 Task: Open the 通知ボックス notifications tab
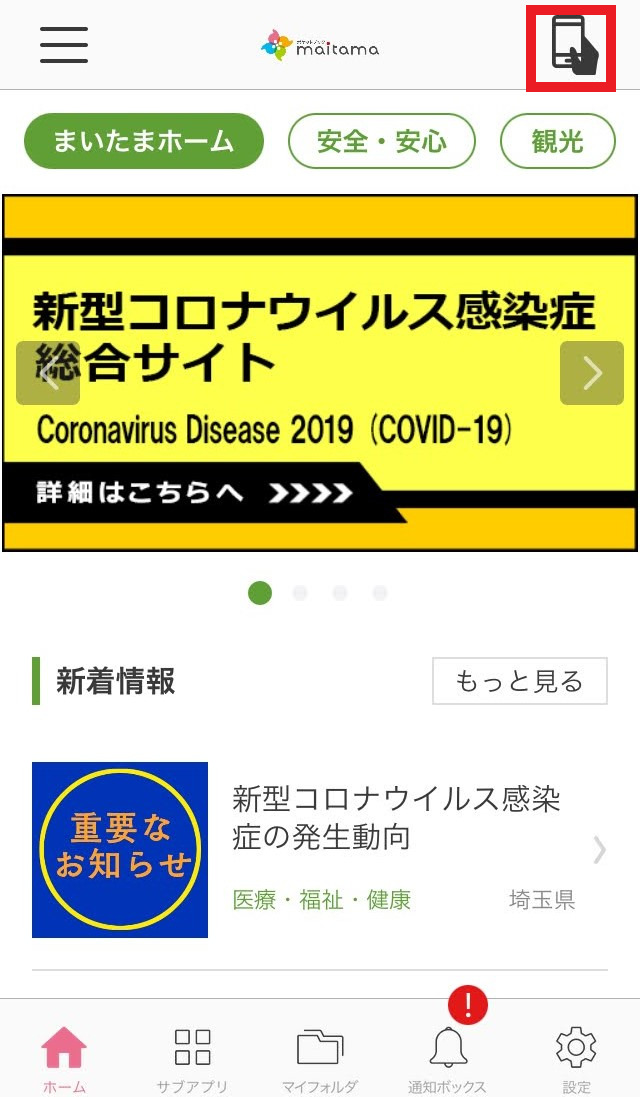point(448,1058)
